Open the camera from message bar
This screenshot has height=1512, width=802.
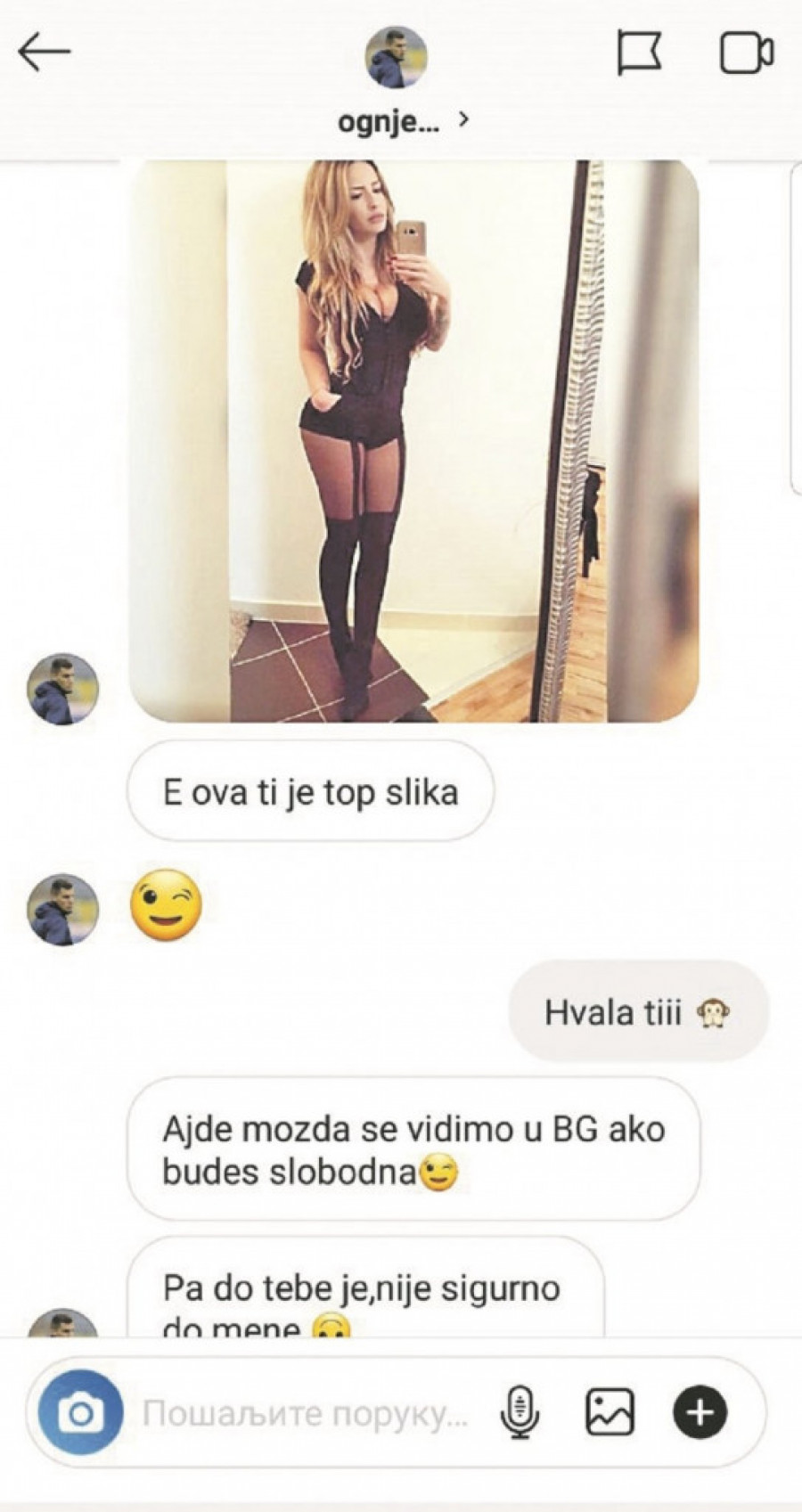pyautogui.click(x=80, y=1412)
